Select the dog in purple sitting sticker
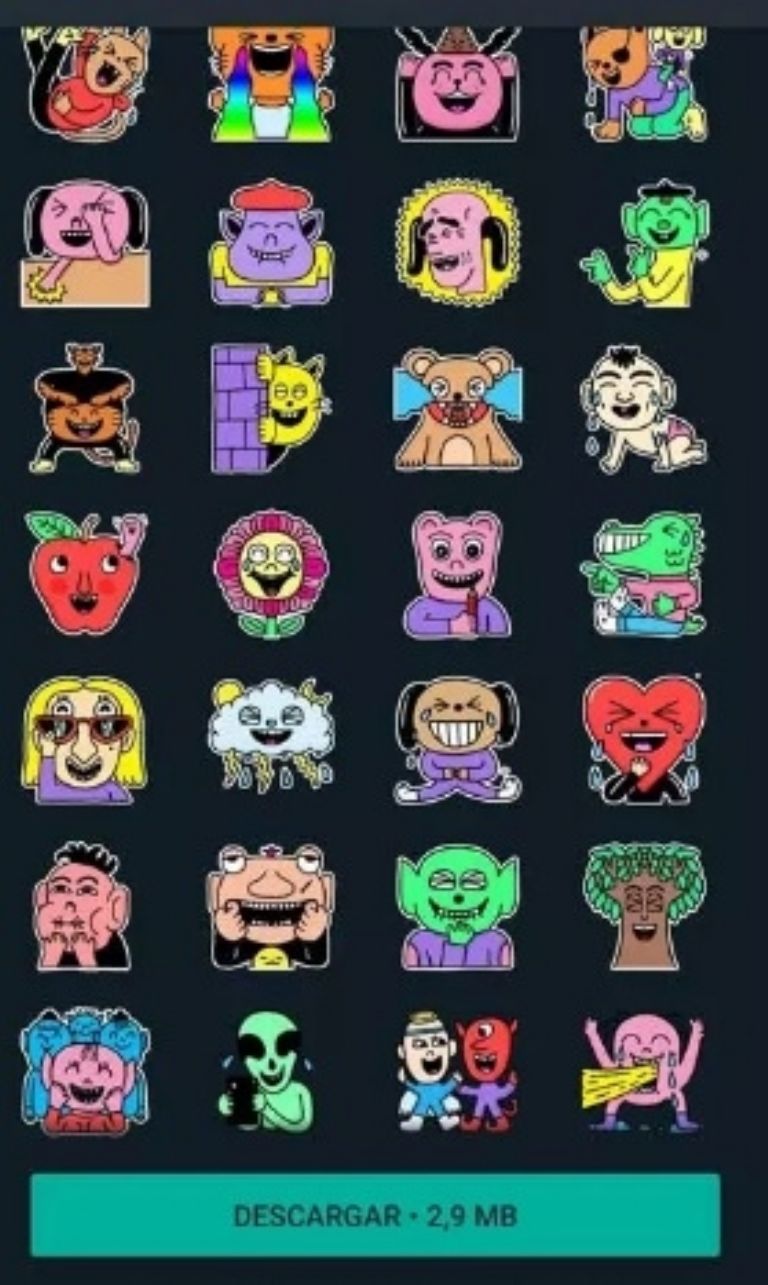Viewport: 768px width, 1285px height. (457, 739)
